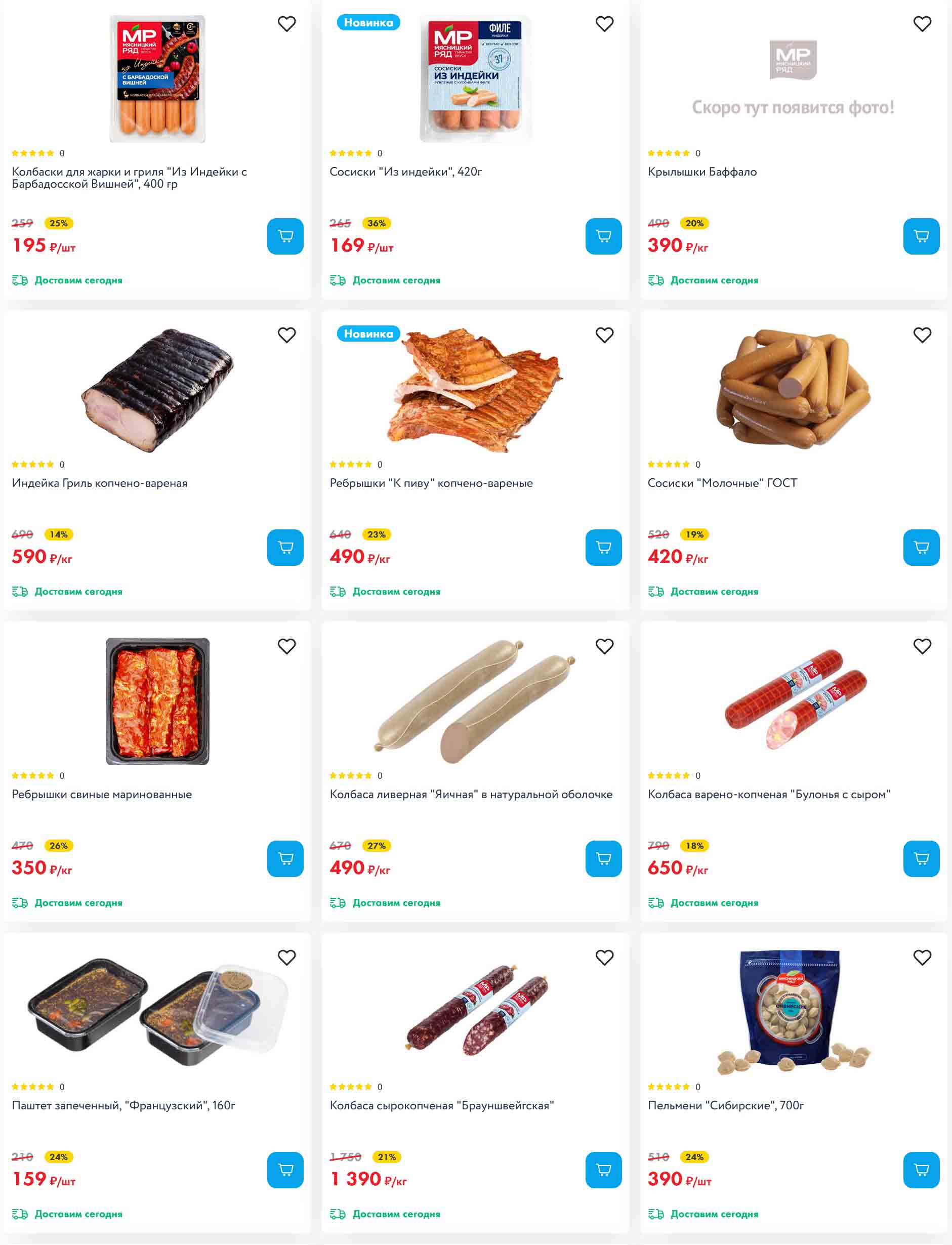Favorite Колбаса "Булонья с сыром"
Screen dimensions: 952x1245
point(922,646)
